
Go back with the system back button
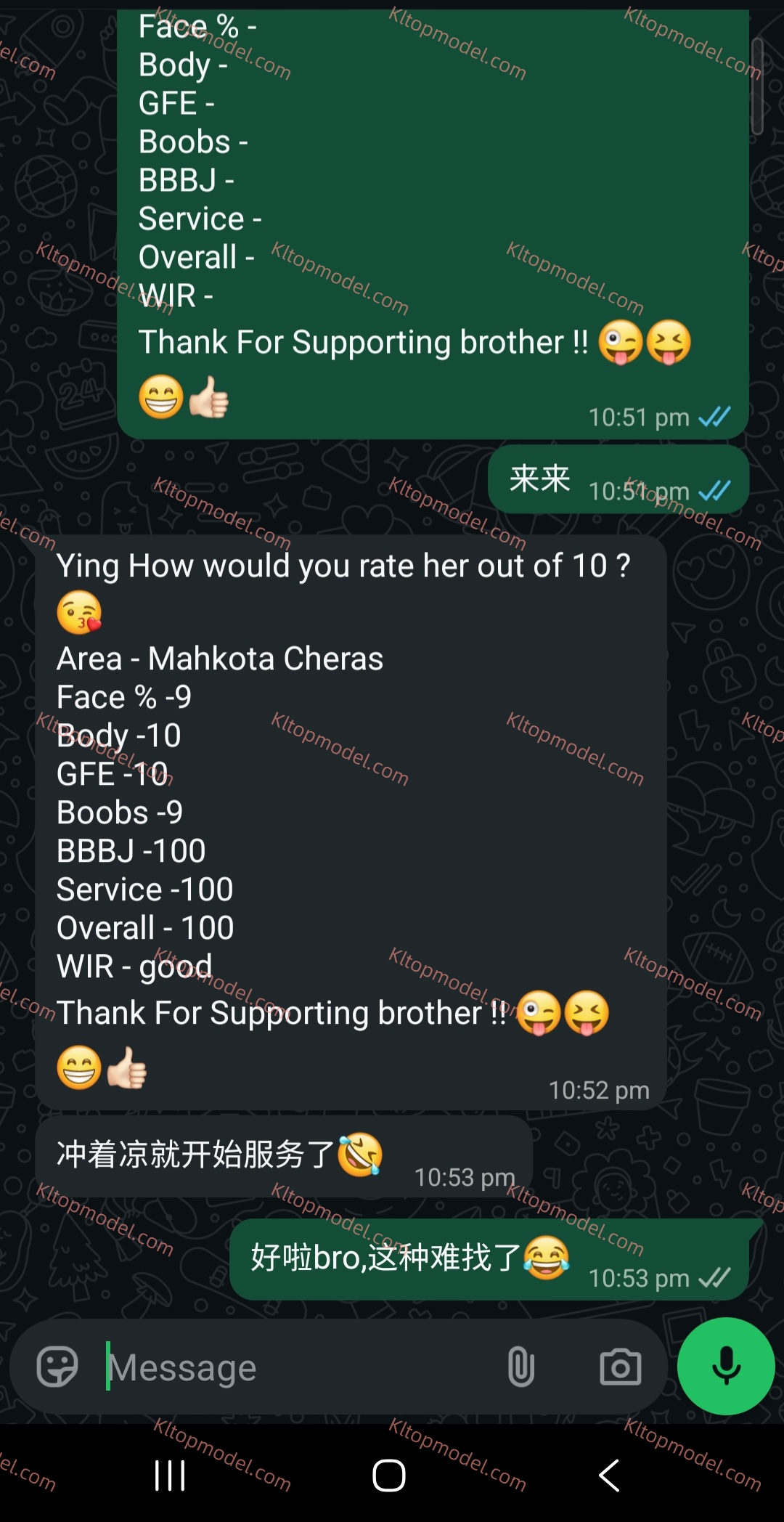(608, 1476)
